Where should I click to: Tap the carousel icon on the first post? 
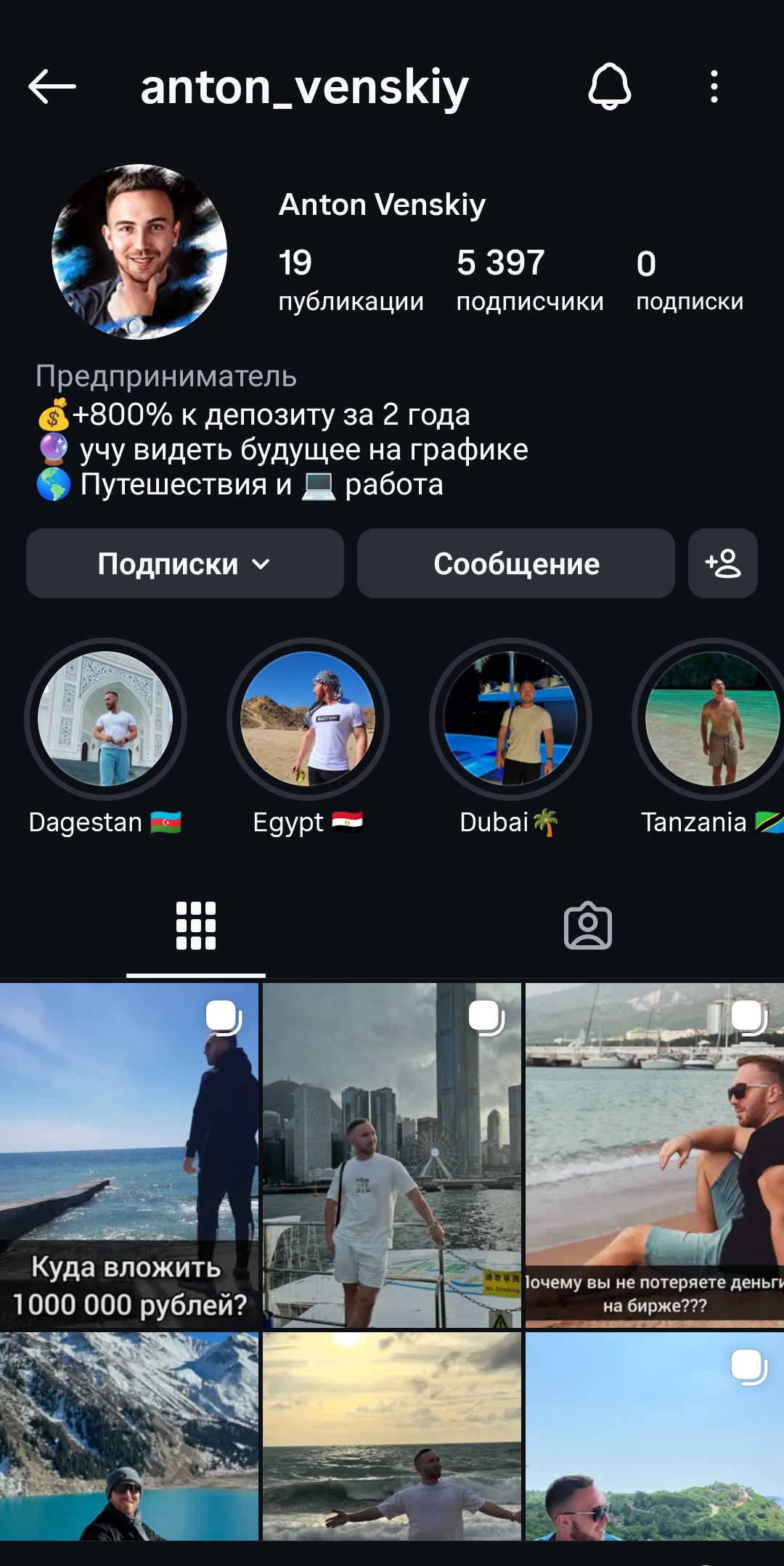coord(226,1019)
